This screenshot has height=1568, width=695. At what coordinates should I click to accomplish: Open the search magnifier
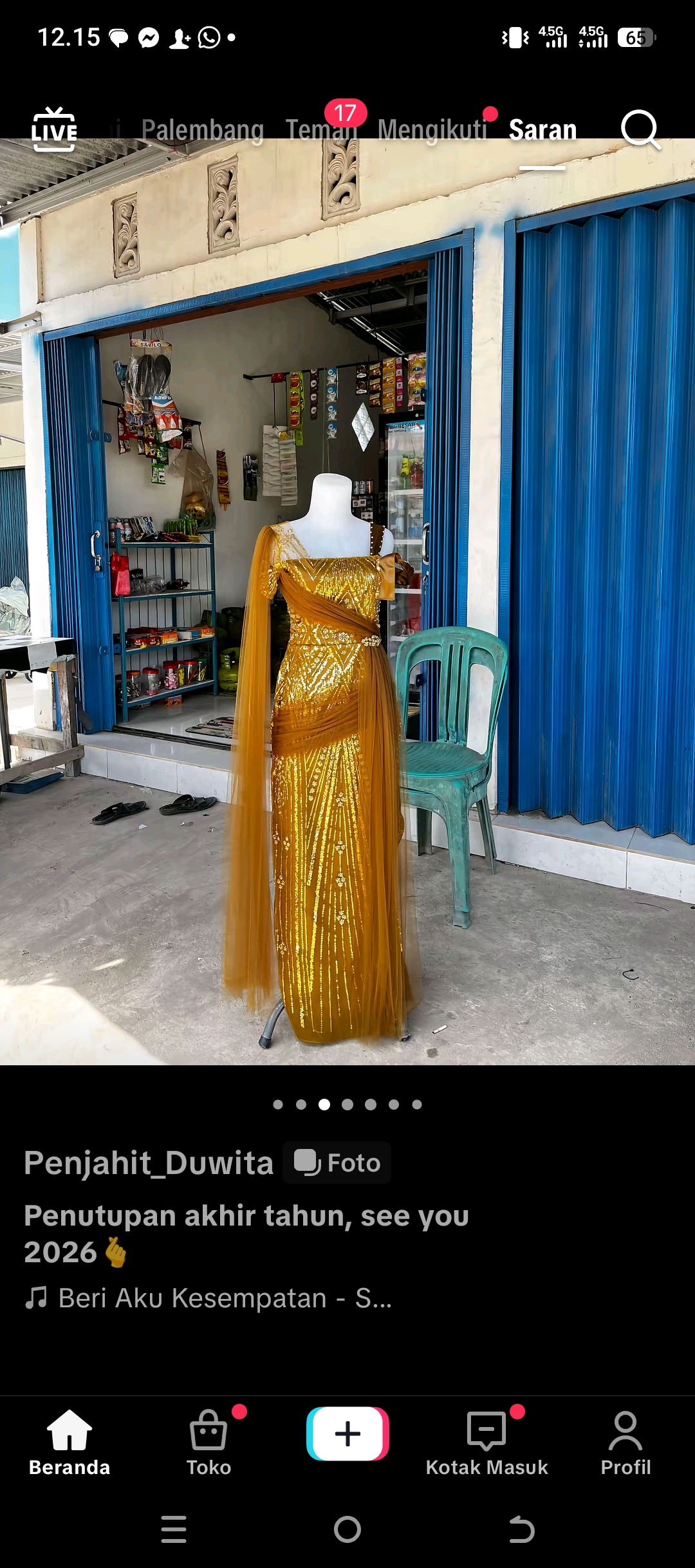coord(640,129)
